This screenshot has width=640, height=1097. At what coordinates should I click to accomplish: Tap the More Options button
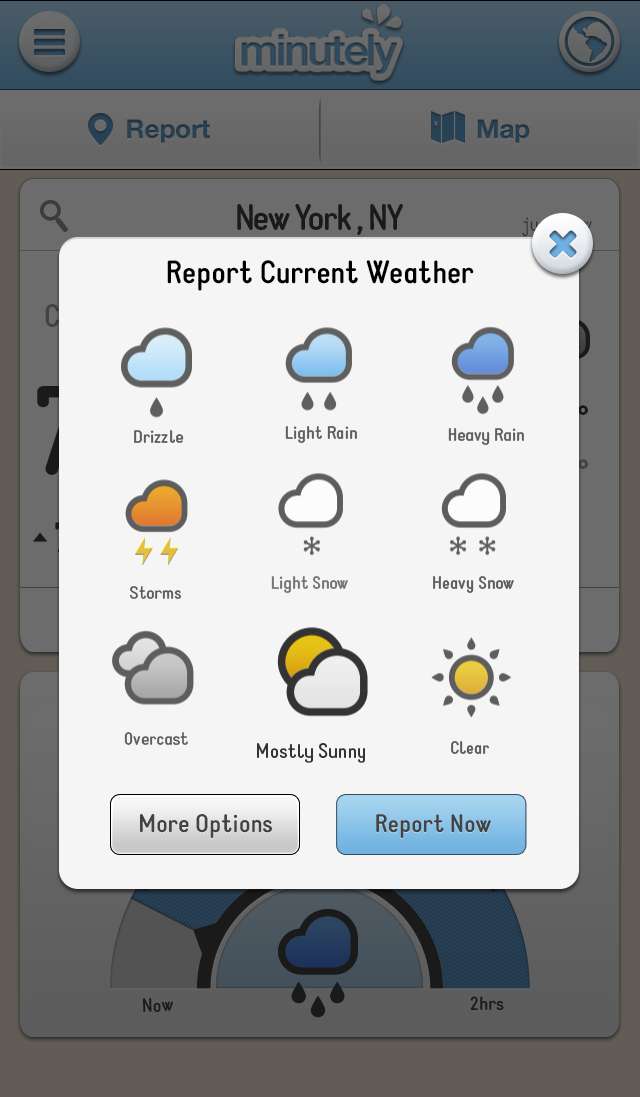coord(205,824)
